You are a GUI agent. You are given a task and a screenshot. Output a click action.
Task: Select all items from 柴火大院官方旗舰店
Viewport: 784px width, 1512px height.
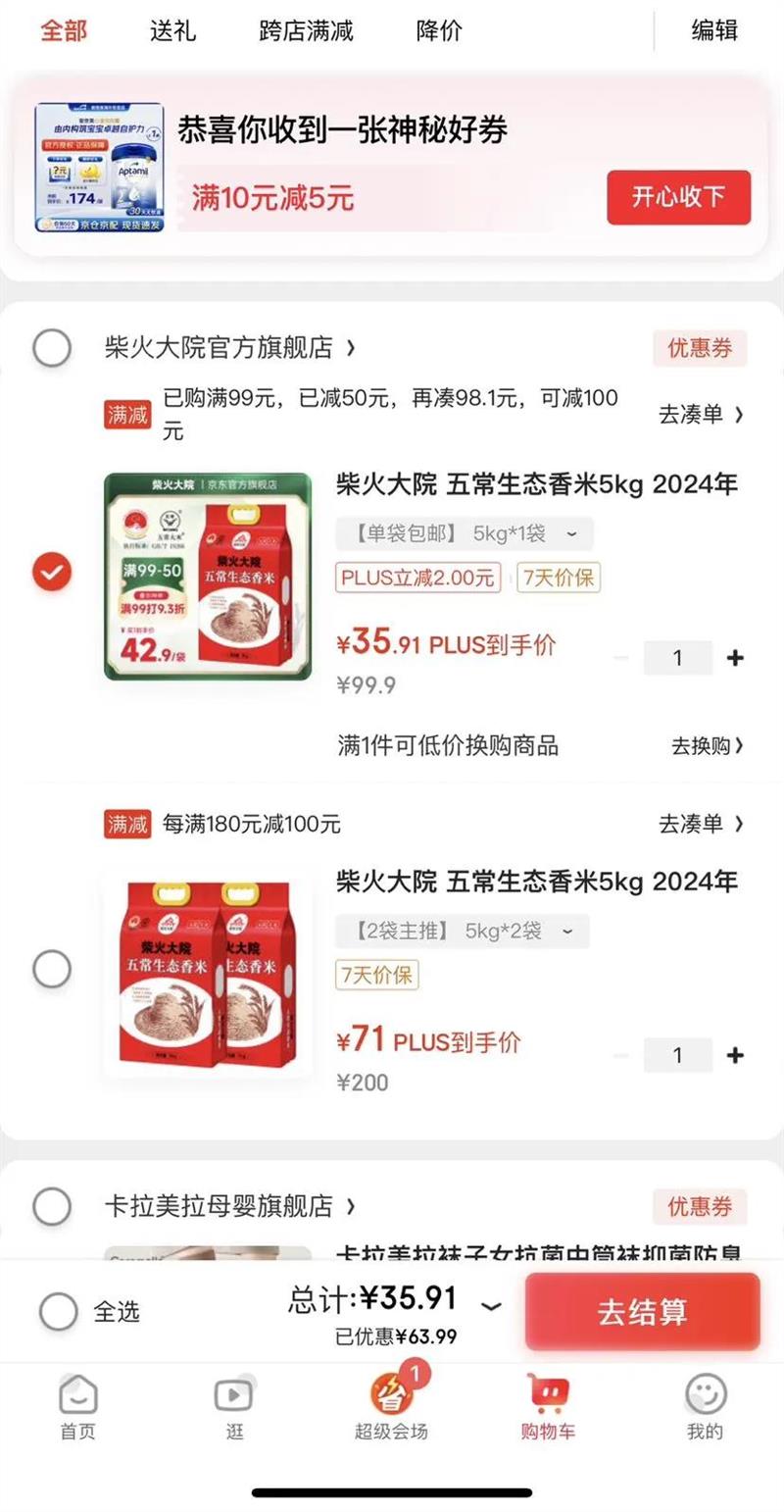(52, 348)
